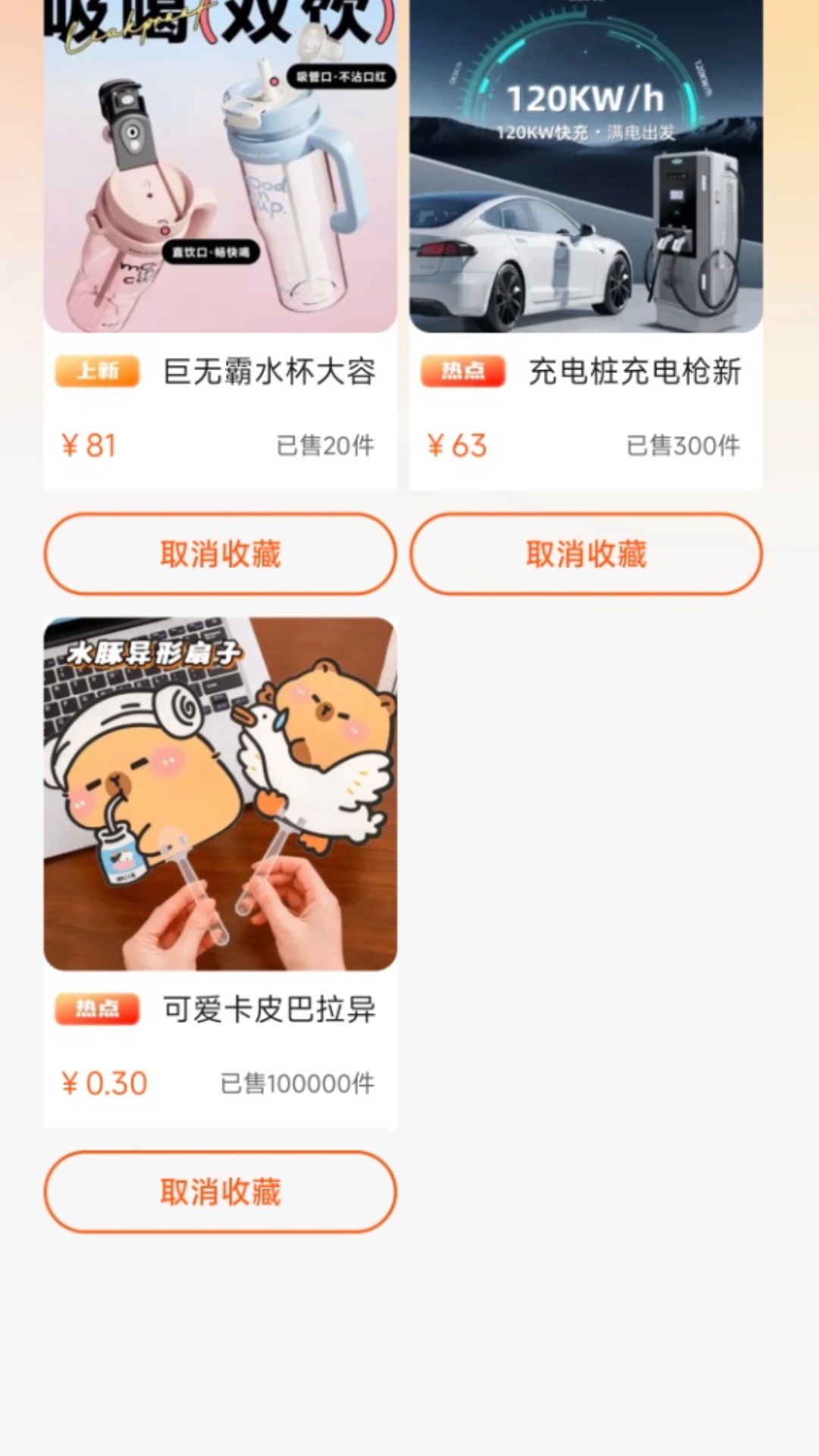Click the 上新 tag on the water bottle card
This screenshot has height=1456, width=819.
(x=96, y=372)
